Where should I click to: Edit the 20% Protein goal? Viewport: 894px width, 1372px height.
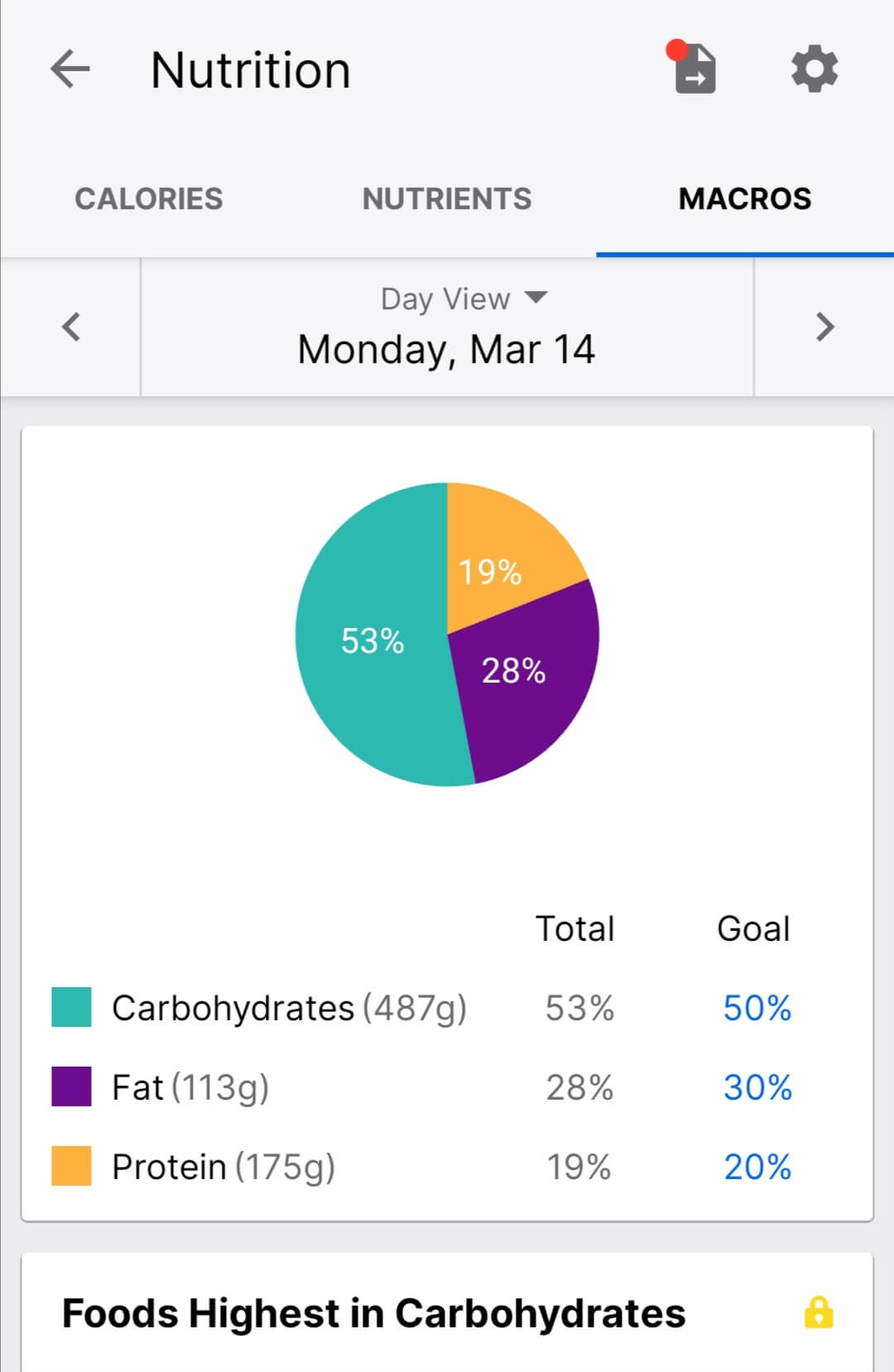[756, 1167]
